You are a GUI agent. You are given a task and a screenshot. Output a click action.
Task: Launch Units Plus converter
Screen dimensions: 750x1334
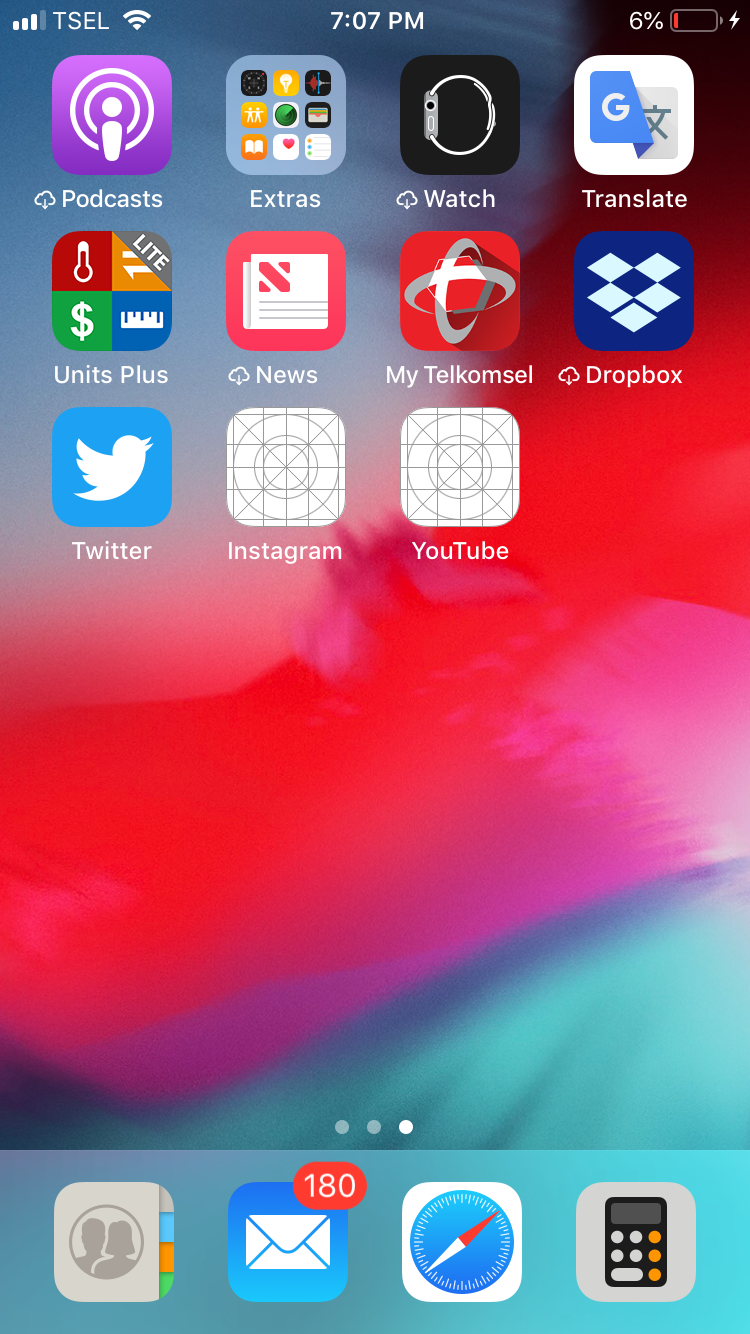[112, 291]
